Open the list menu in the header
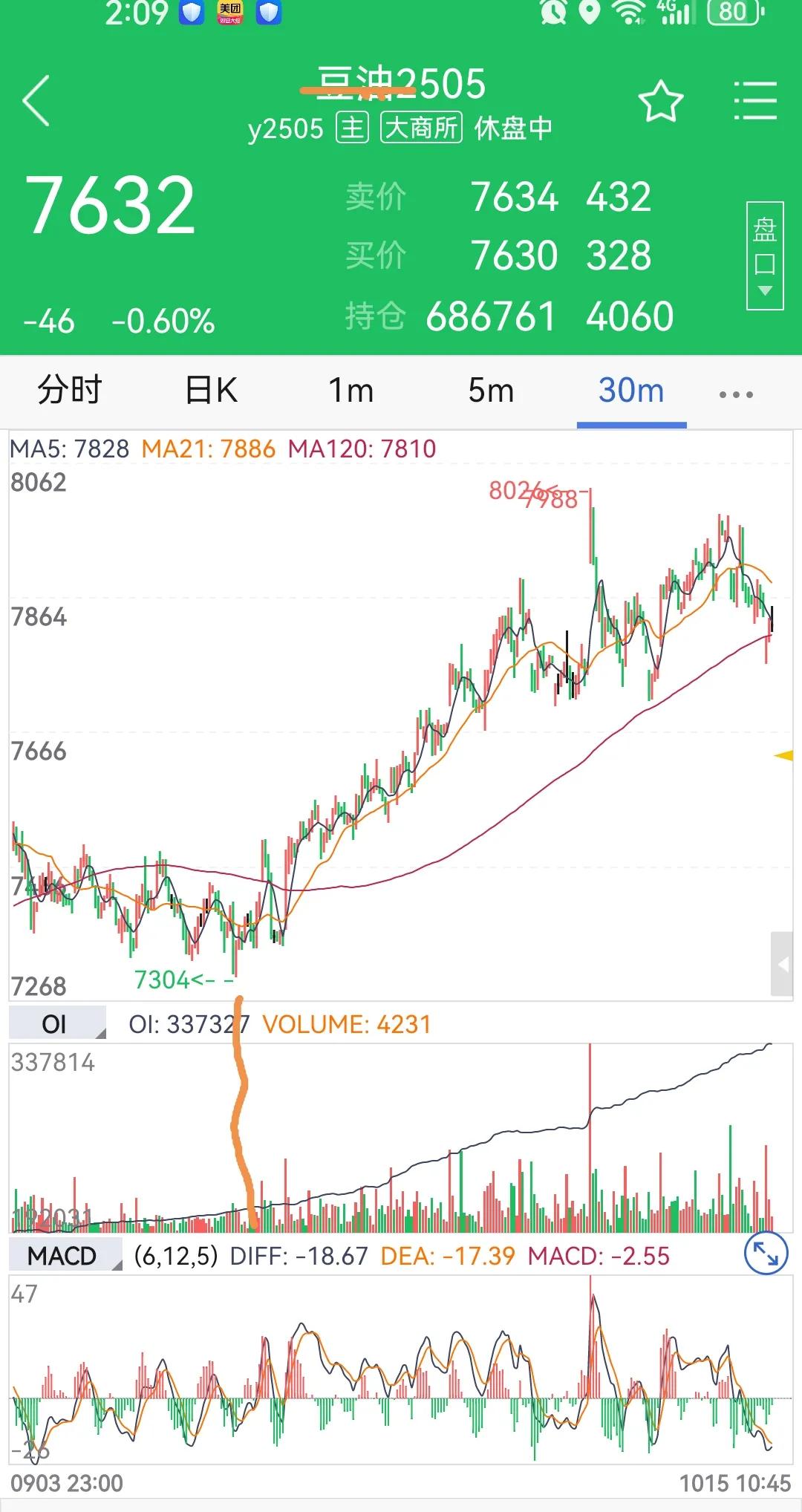Viewport: 802px width, 1512px height. click(754, 101)
